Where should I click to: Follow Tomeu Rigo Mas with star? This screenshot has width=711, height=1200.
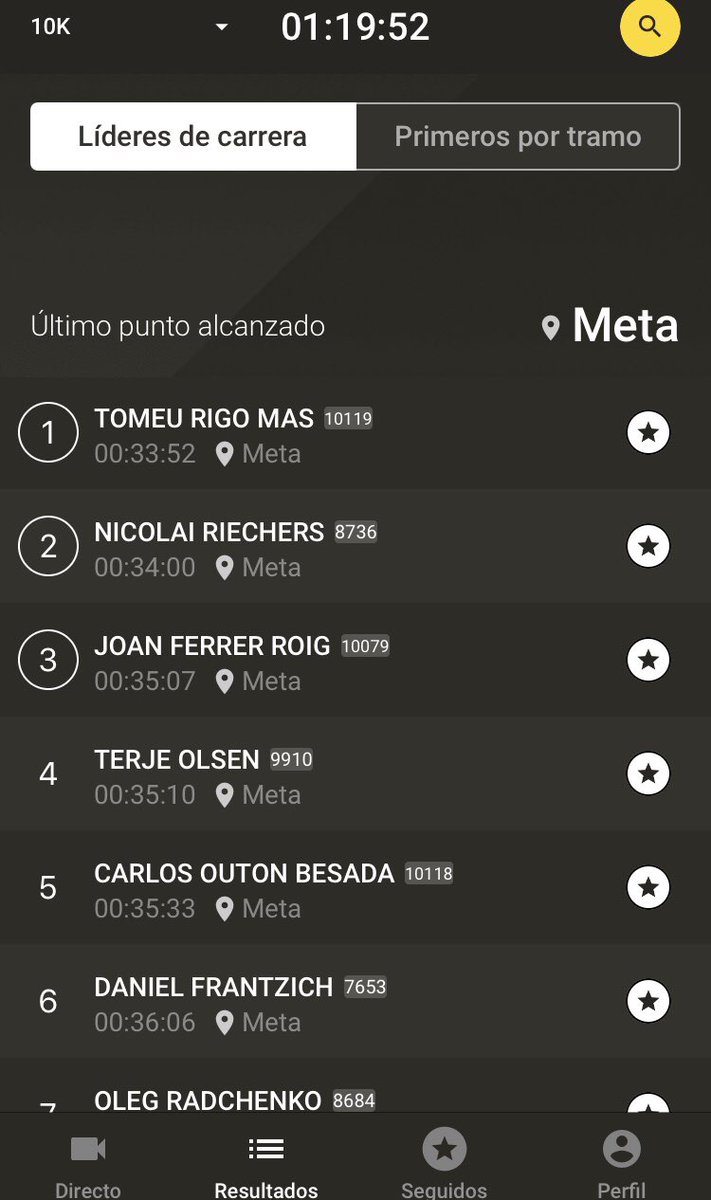pyautogui.click(x=648, y=433)
